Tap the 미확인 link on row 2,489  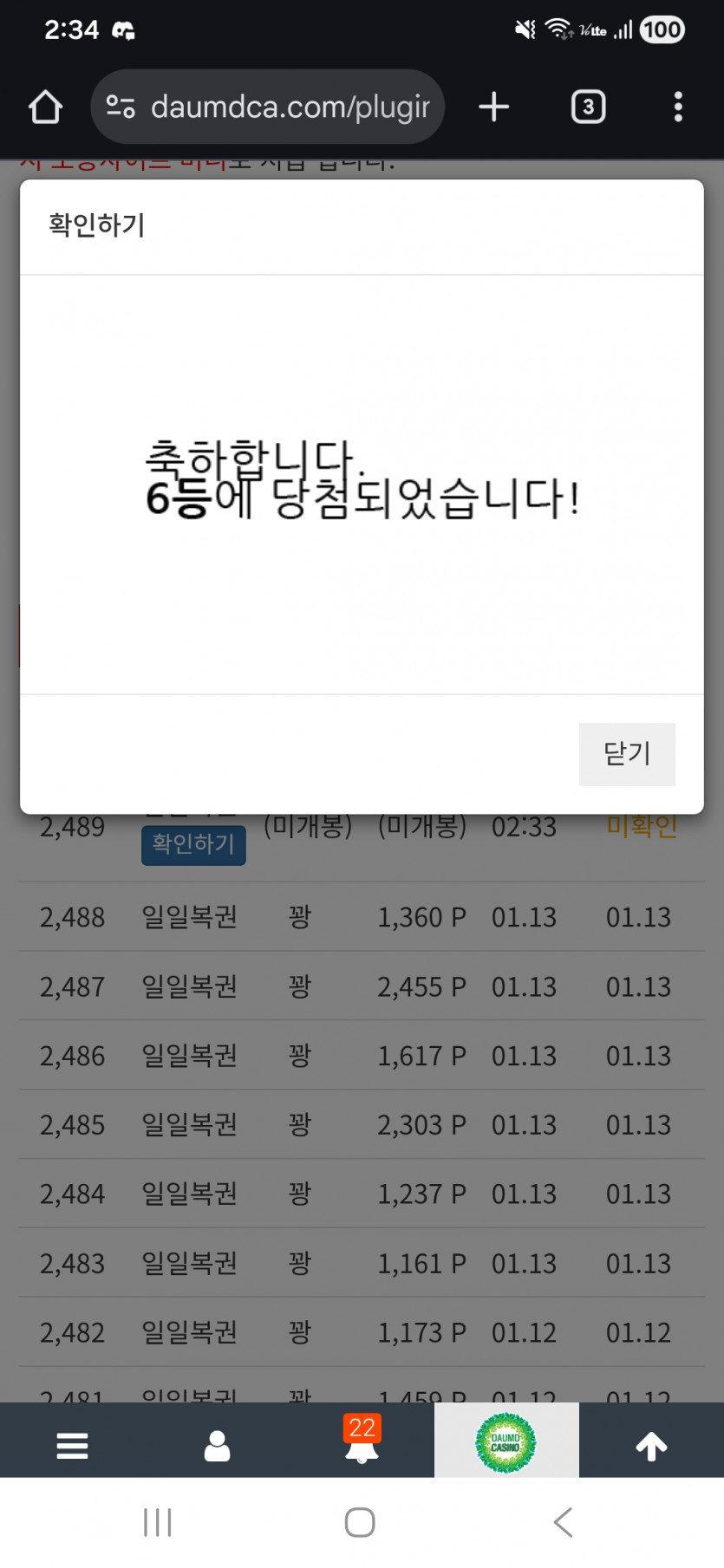[x=642, y=828]
